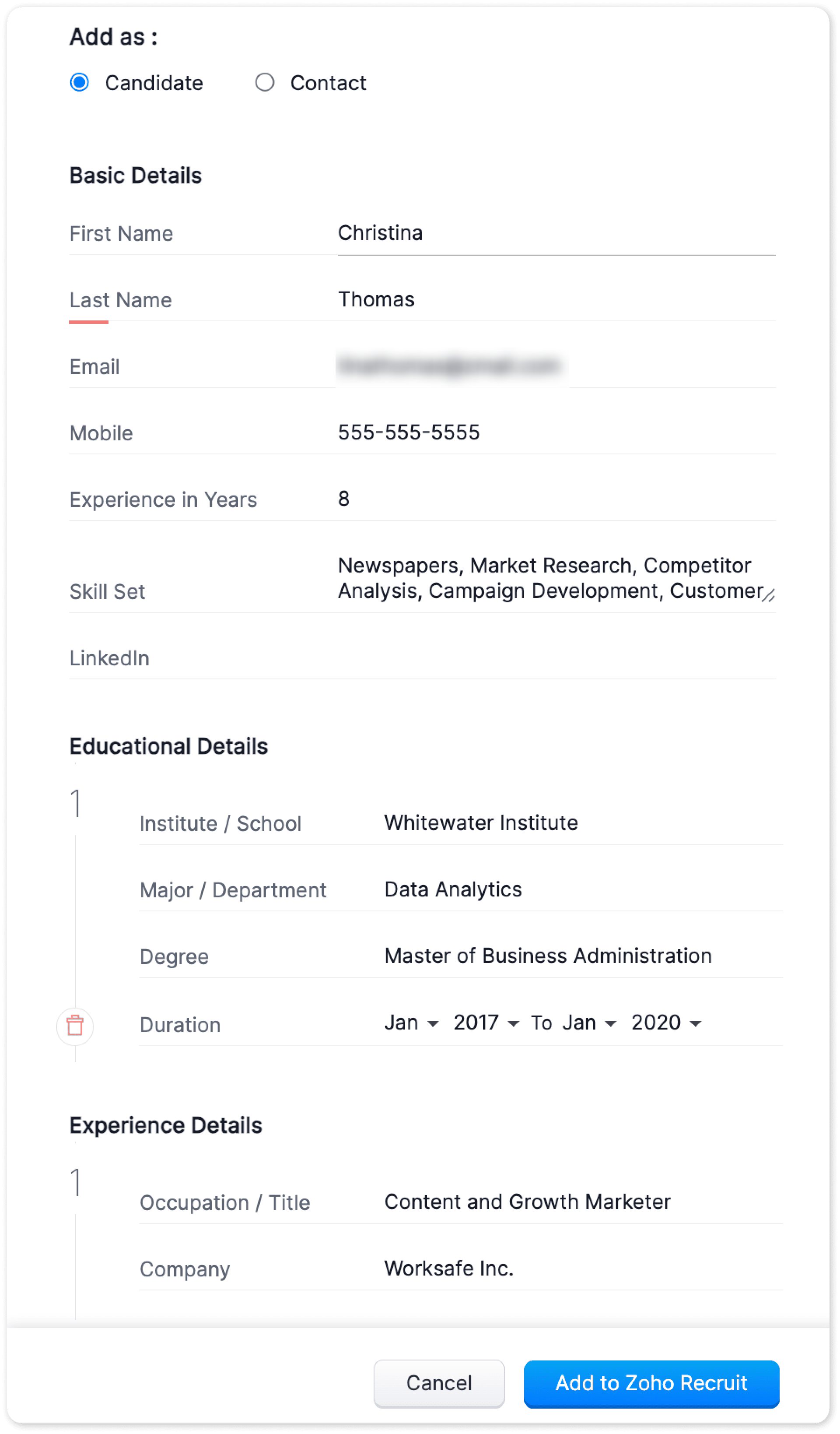Open the Duration end month dropdown
Viewport: 840px width, 1434px height.
pyautogui.click(x=588, y=1023)
